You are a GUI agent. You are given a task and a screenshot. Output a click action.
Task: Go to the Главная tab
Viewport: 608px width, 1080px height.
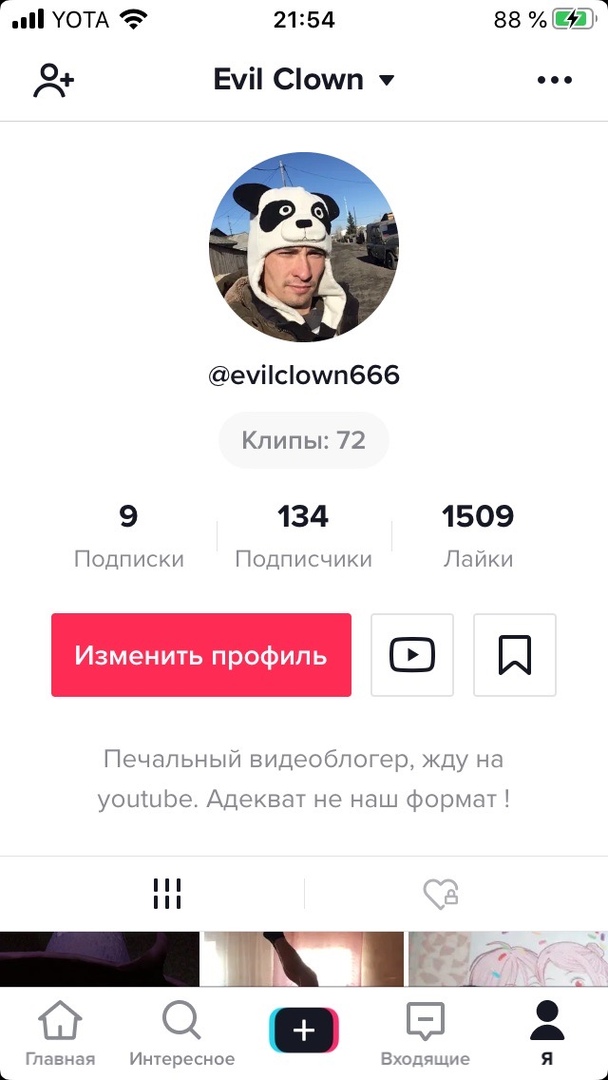60,1034
